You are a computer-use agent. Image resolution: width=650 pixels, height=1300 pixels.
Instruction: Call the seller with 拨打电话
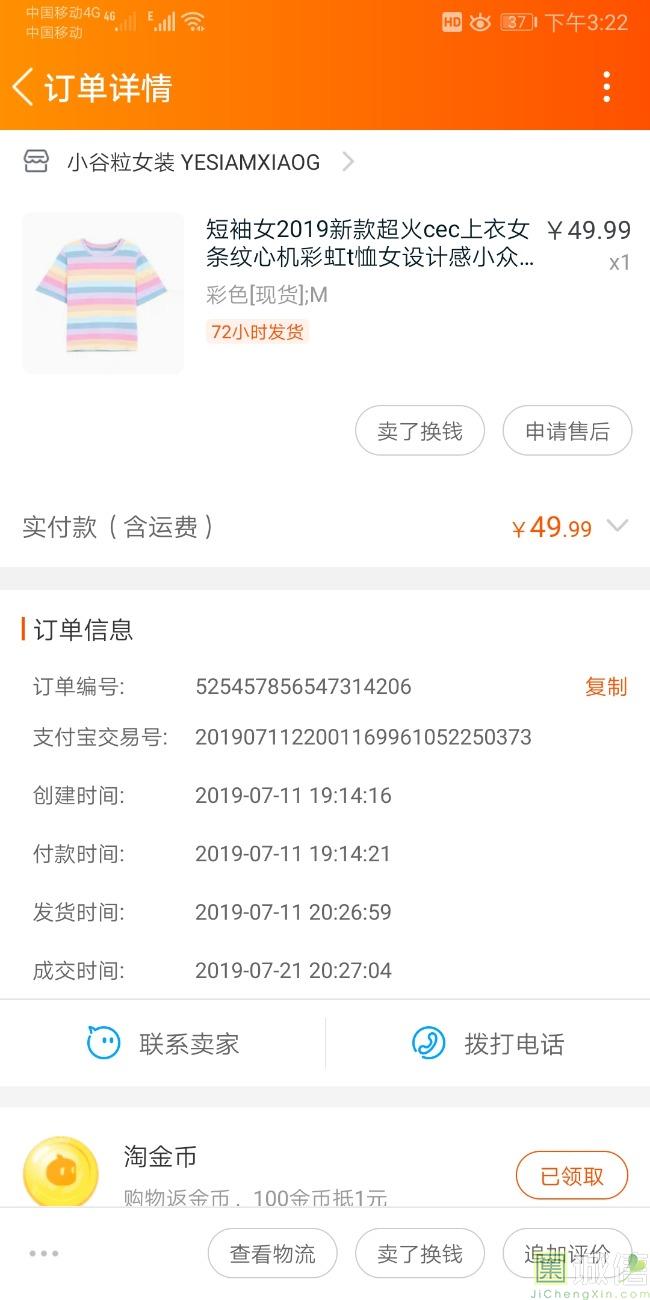[x=488, y=1044]
